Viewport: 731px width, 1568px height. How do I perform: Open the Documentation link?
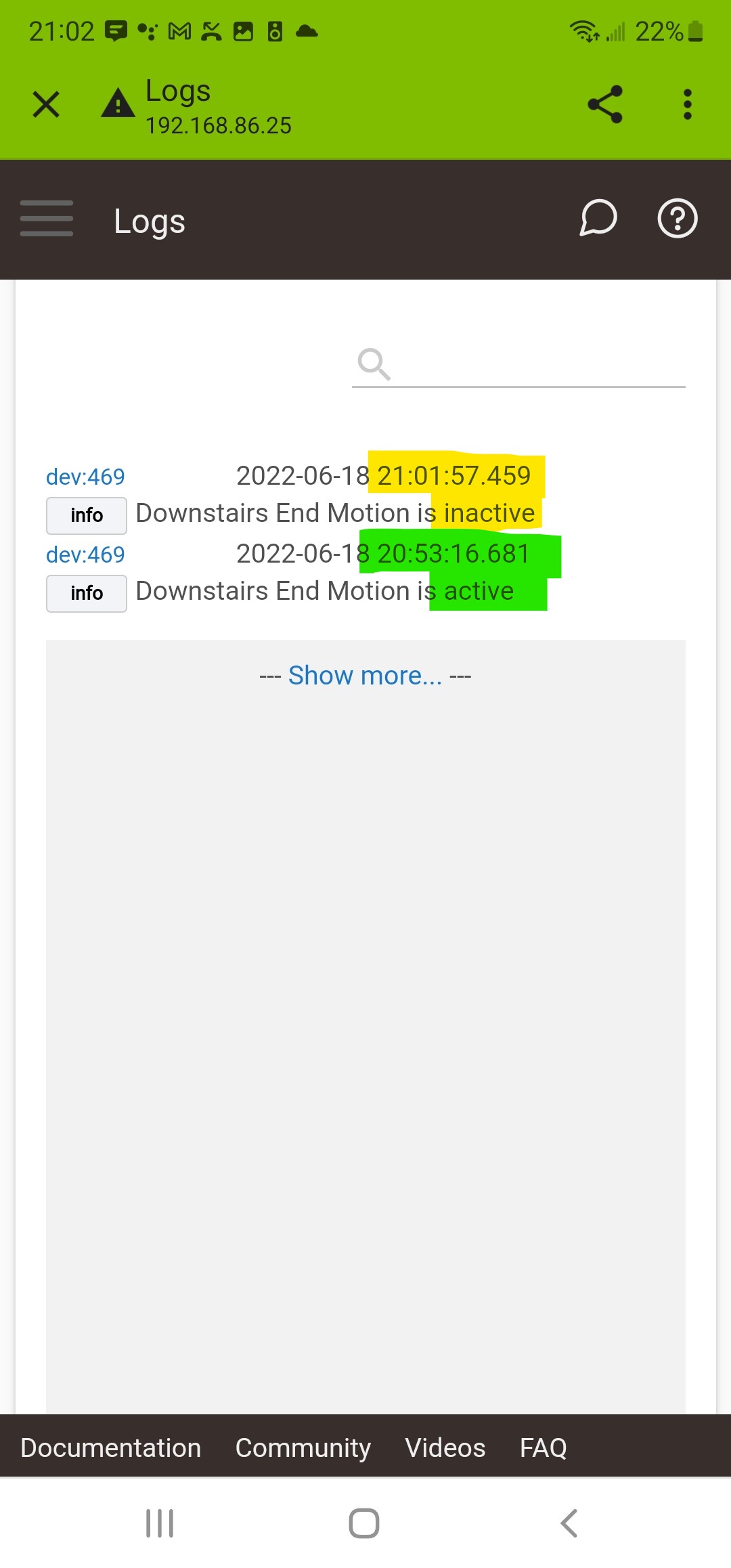[x=110, y=1447]
